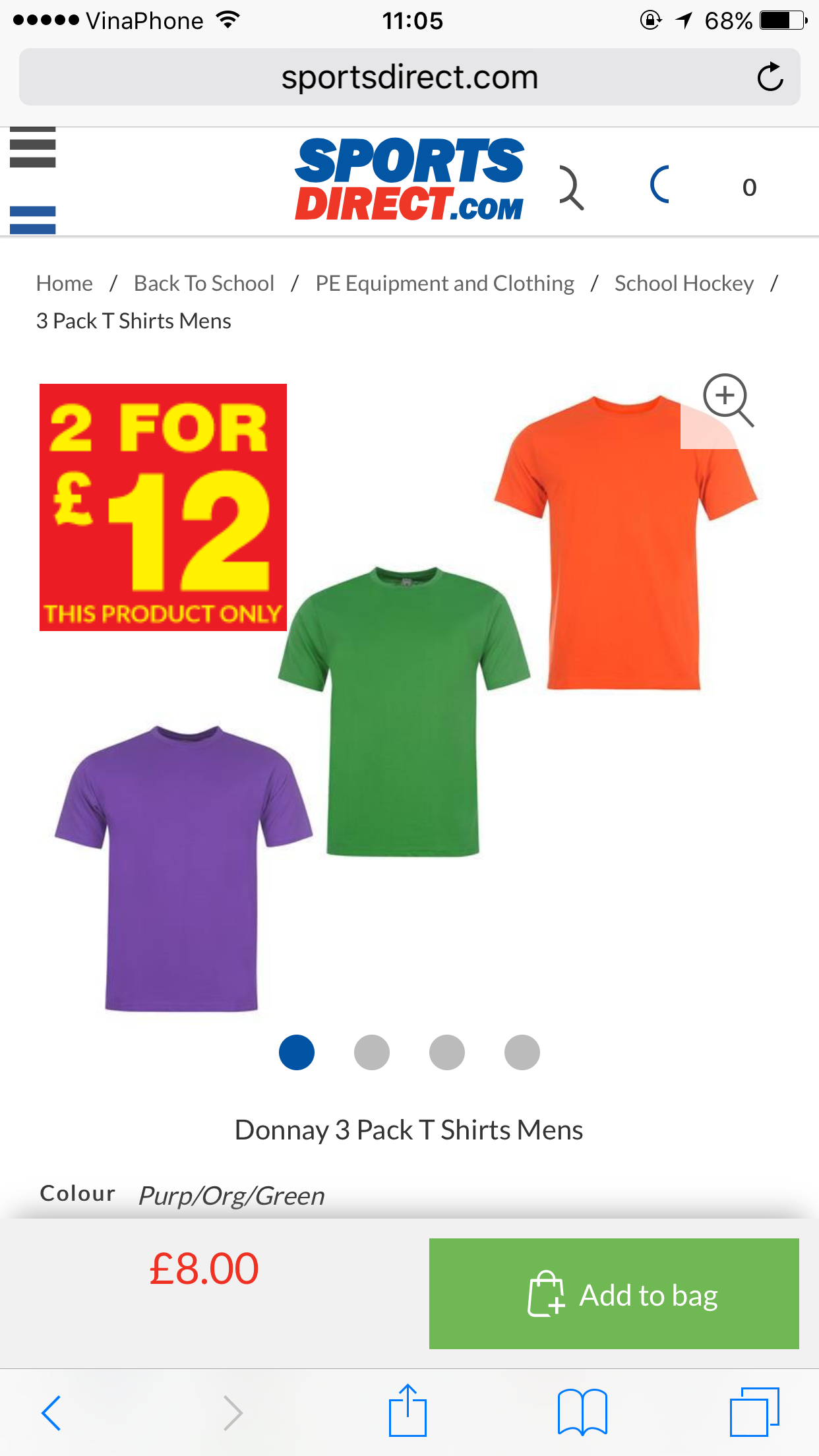
Task: Open Safari bookmarks
Action: (582, 1412)
